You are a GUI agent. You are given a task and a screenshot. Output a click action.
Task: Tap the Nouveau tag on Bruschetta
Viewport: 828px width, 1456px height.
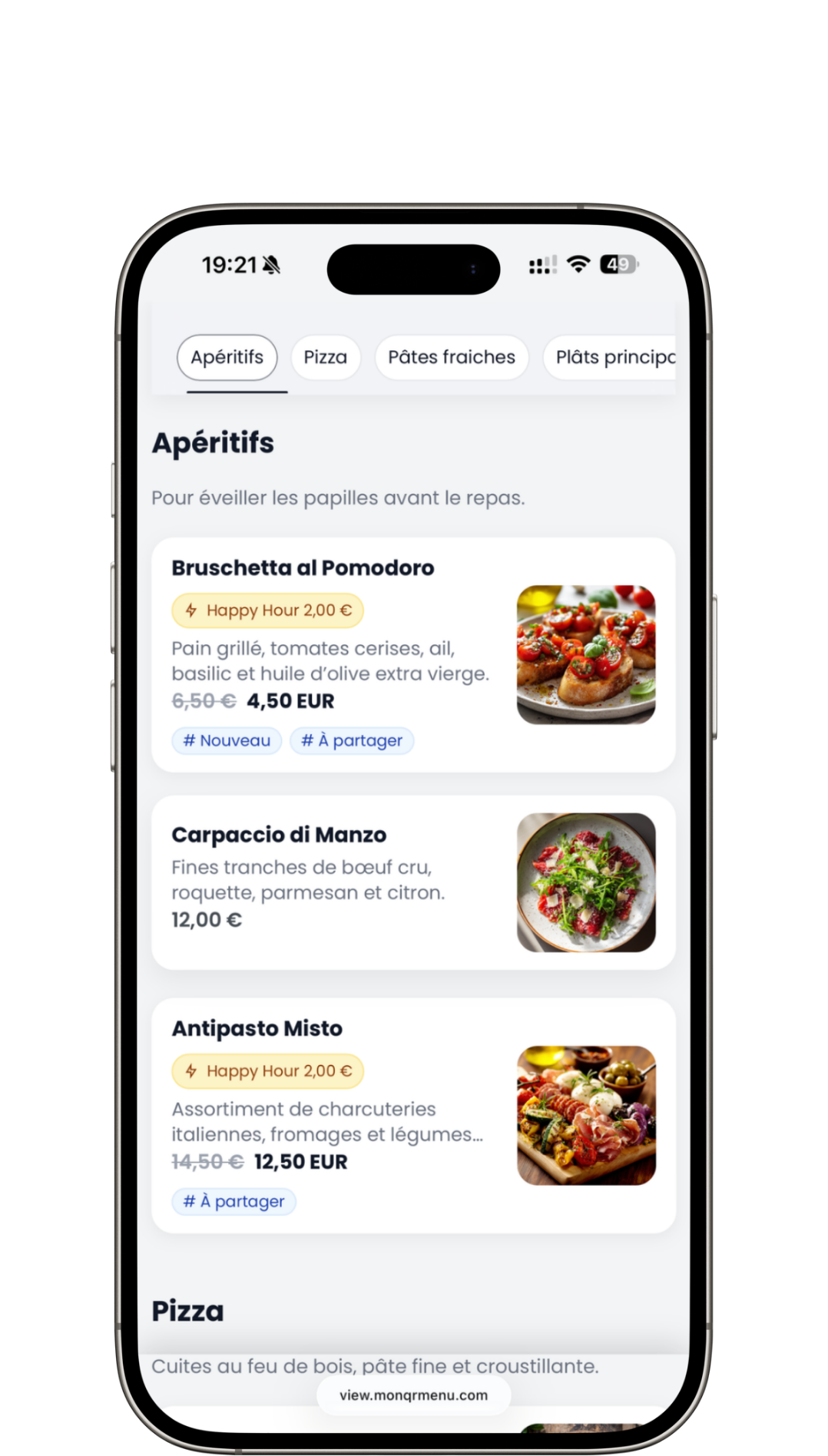(227, 741)
